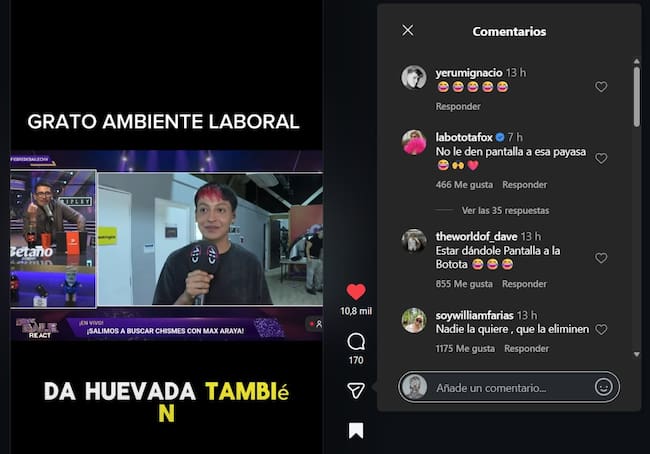Like soywilliamfarias's comment

pos(601,329)
